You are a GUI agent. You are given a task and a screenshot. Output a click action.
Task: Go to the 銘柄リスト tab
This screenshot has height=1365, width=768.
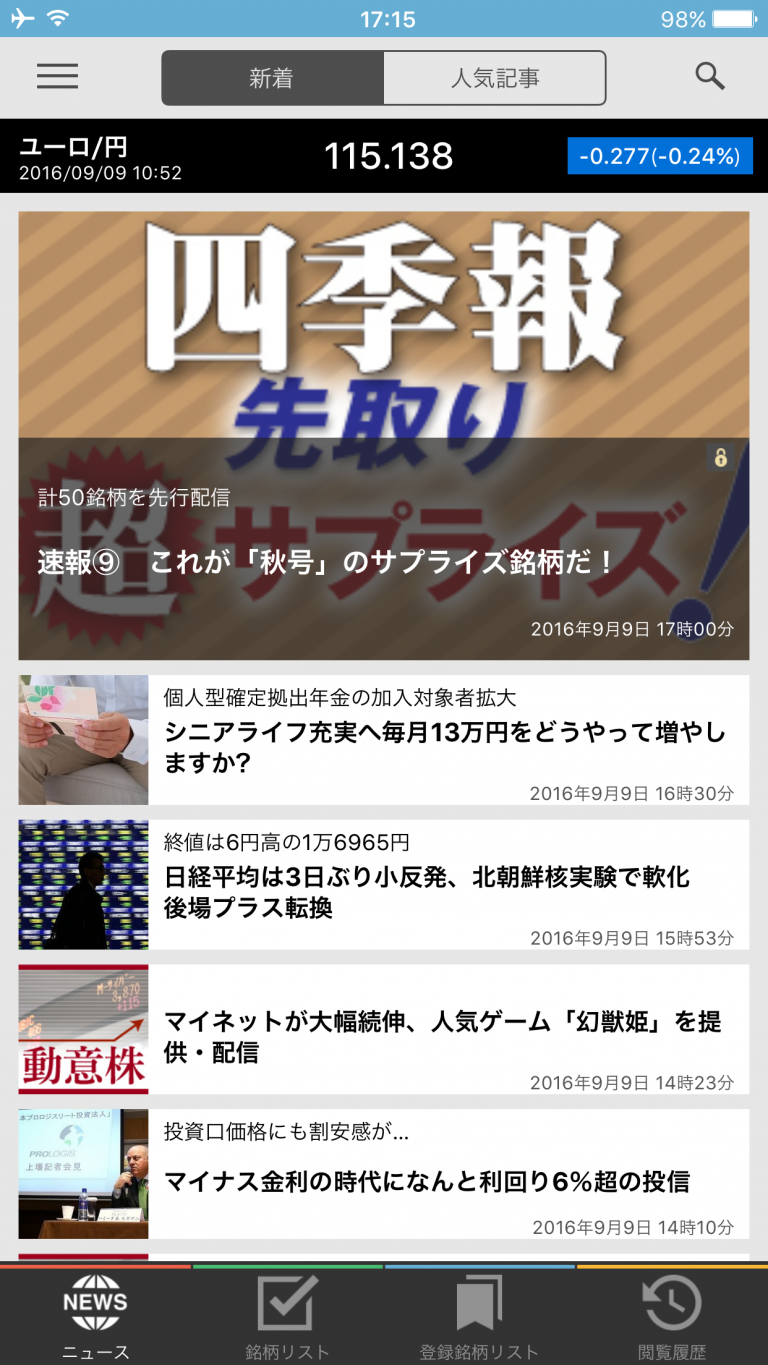pos(288,1316)
